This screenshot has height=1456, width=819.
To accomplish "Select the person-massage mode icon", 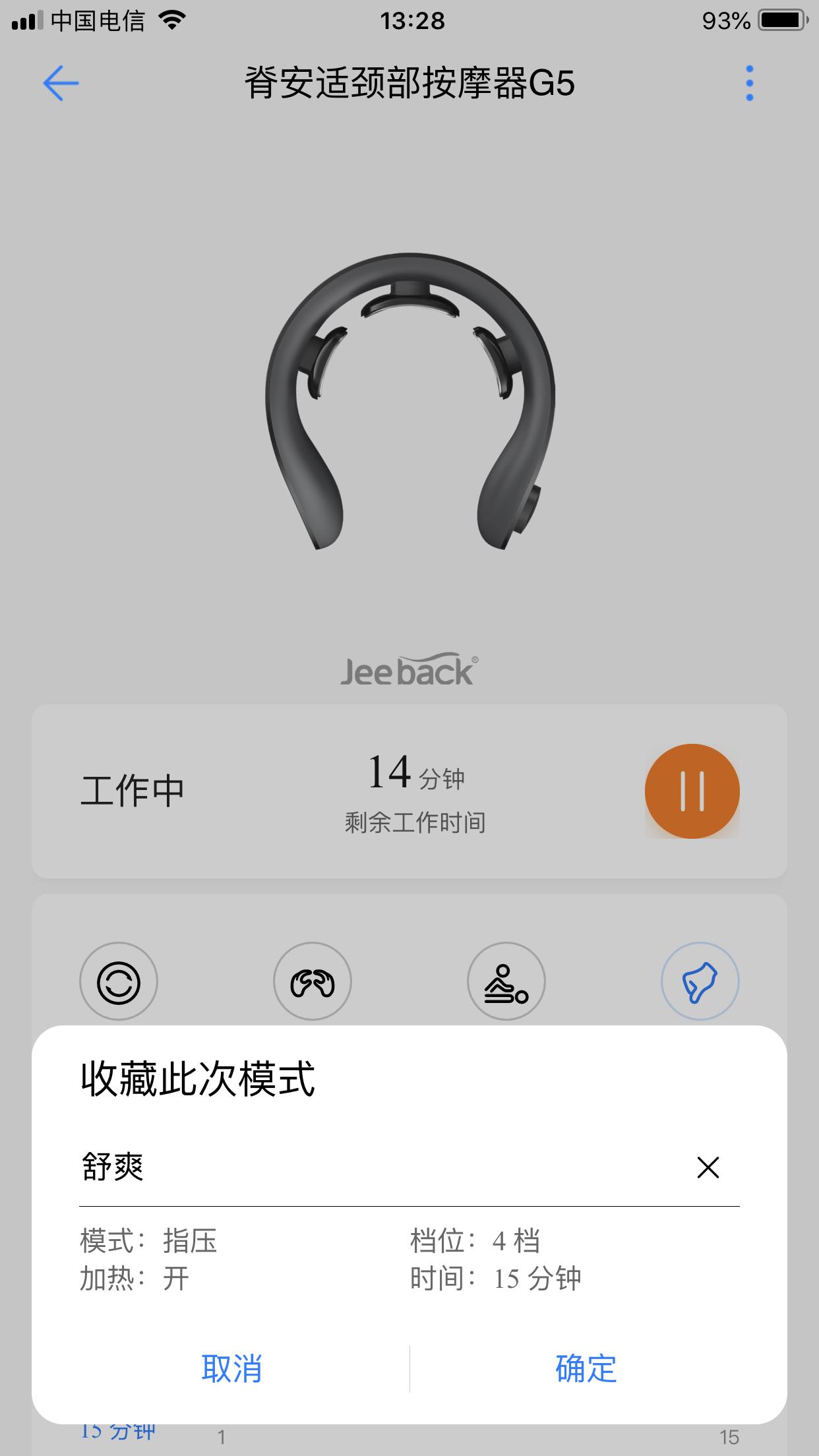I will coord(506,981).
